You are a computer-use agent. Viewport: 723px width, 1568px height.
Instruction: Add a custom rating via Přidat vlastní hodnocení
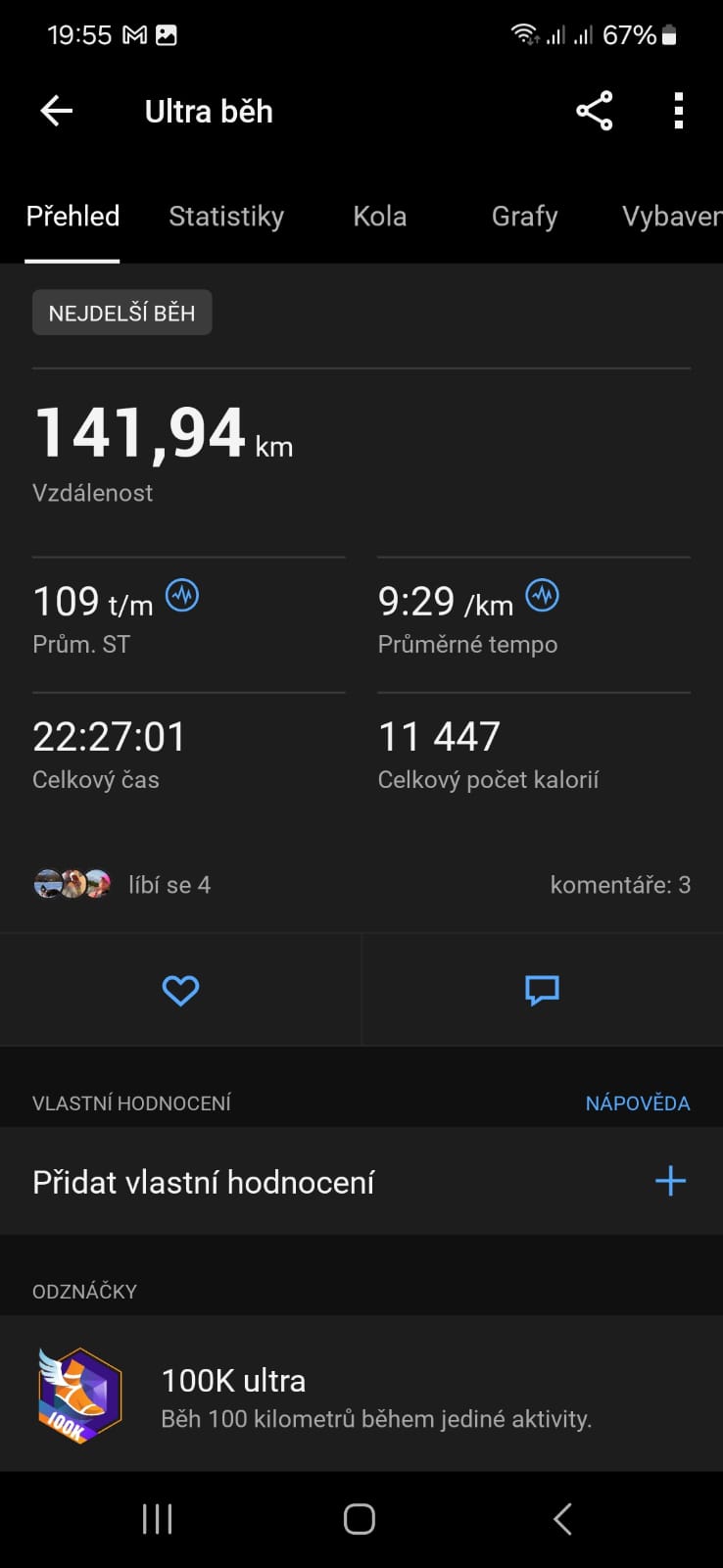[x=670, y=1181]
